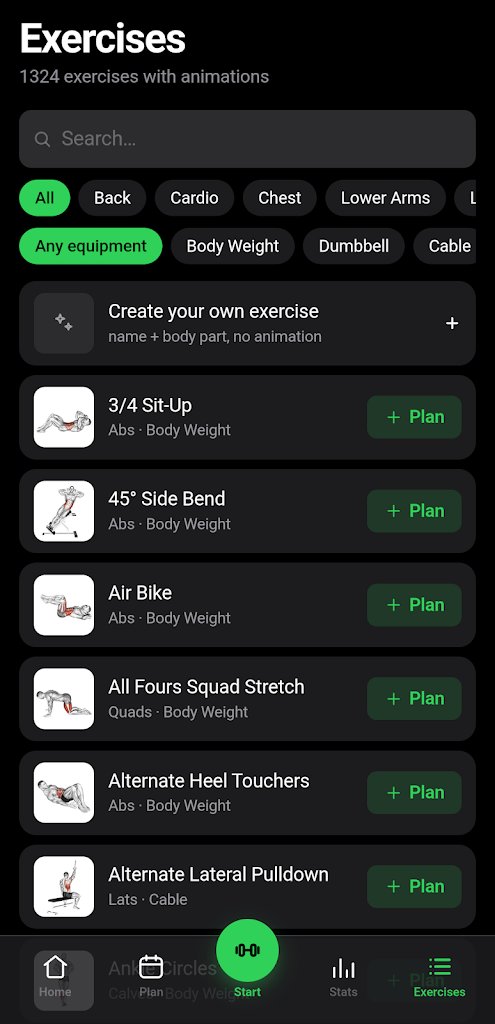Add Alternate Heel Touchers to plan
Screen dimensions: 495x1024
(x=414, y=793)
